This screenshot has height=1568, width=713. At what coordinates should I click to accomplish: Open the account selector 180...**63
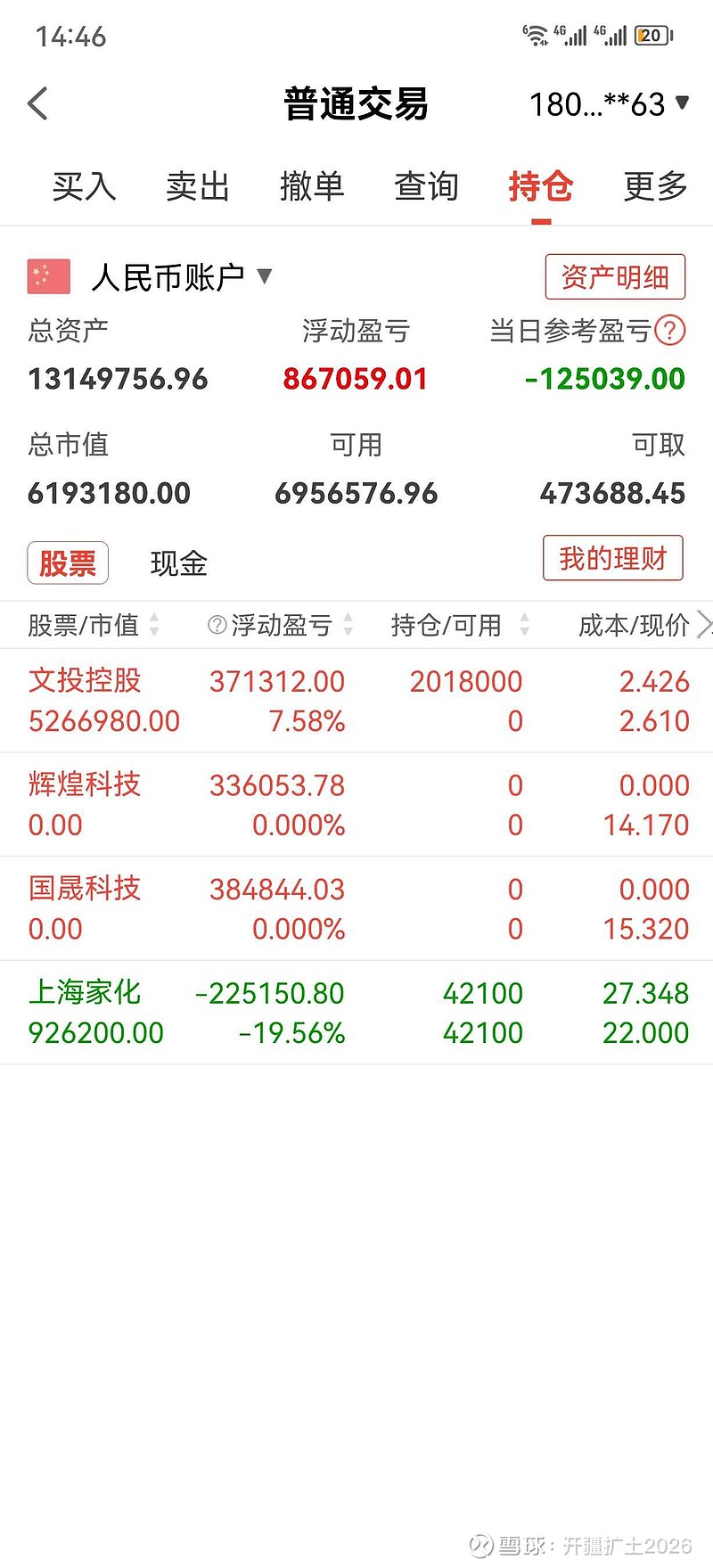pyautogui.click(x=609, y=104)
